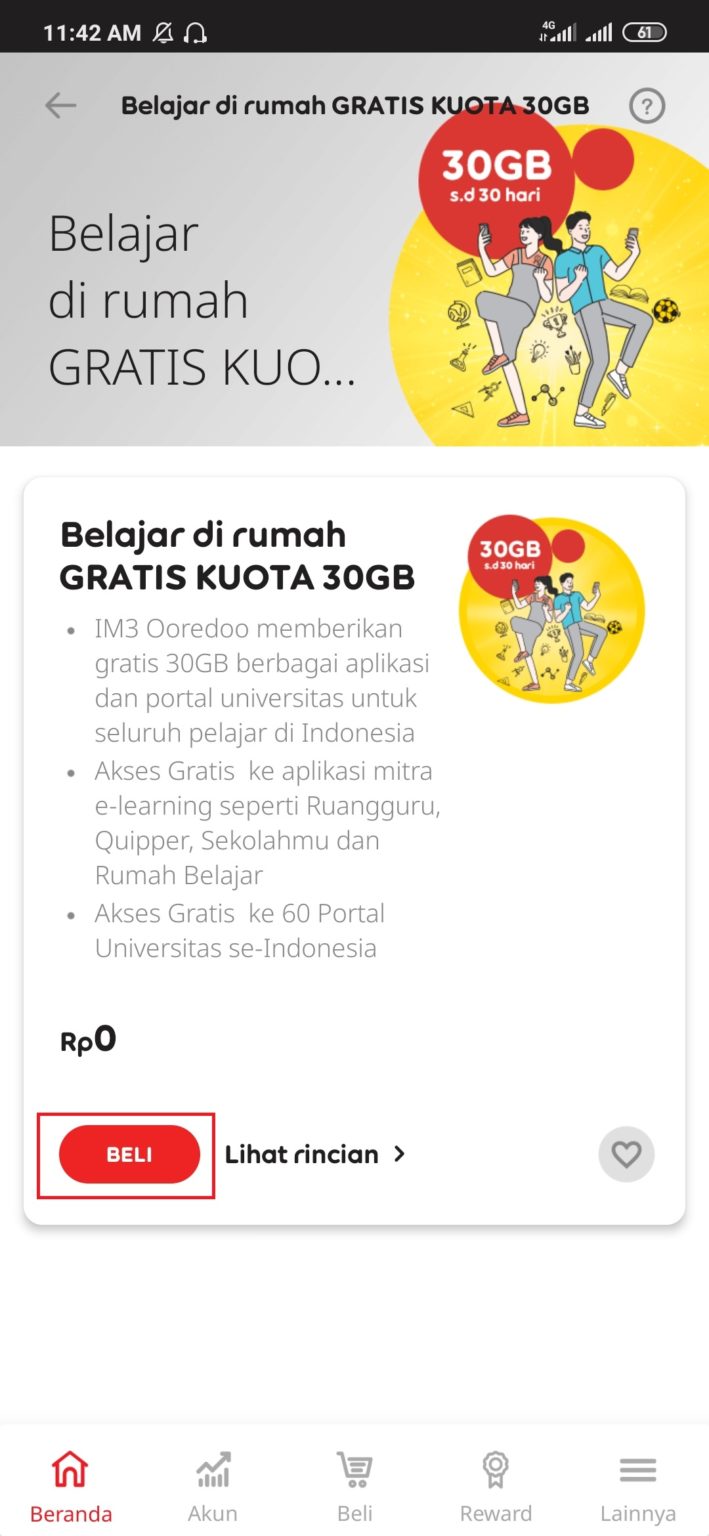
Task: Add package to favorites with heart icon
Action: [626, 1154]
